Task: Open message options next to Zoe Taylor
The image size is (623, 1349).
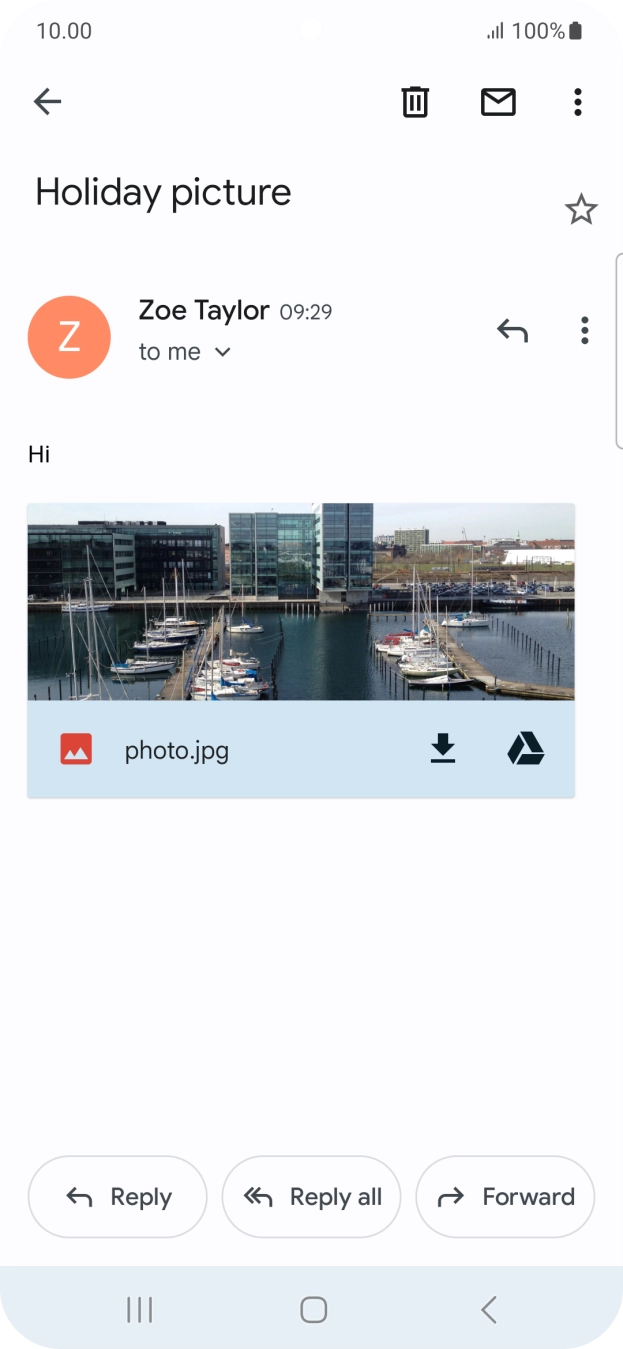Action: (584, 331)
